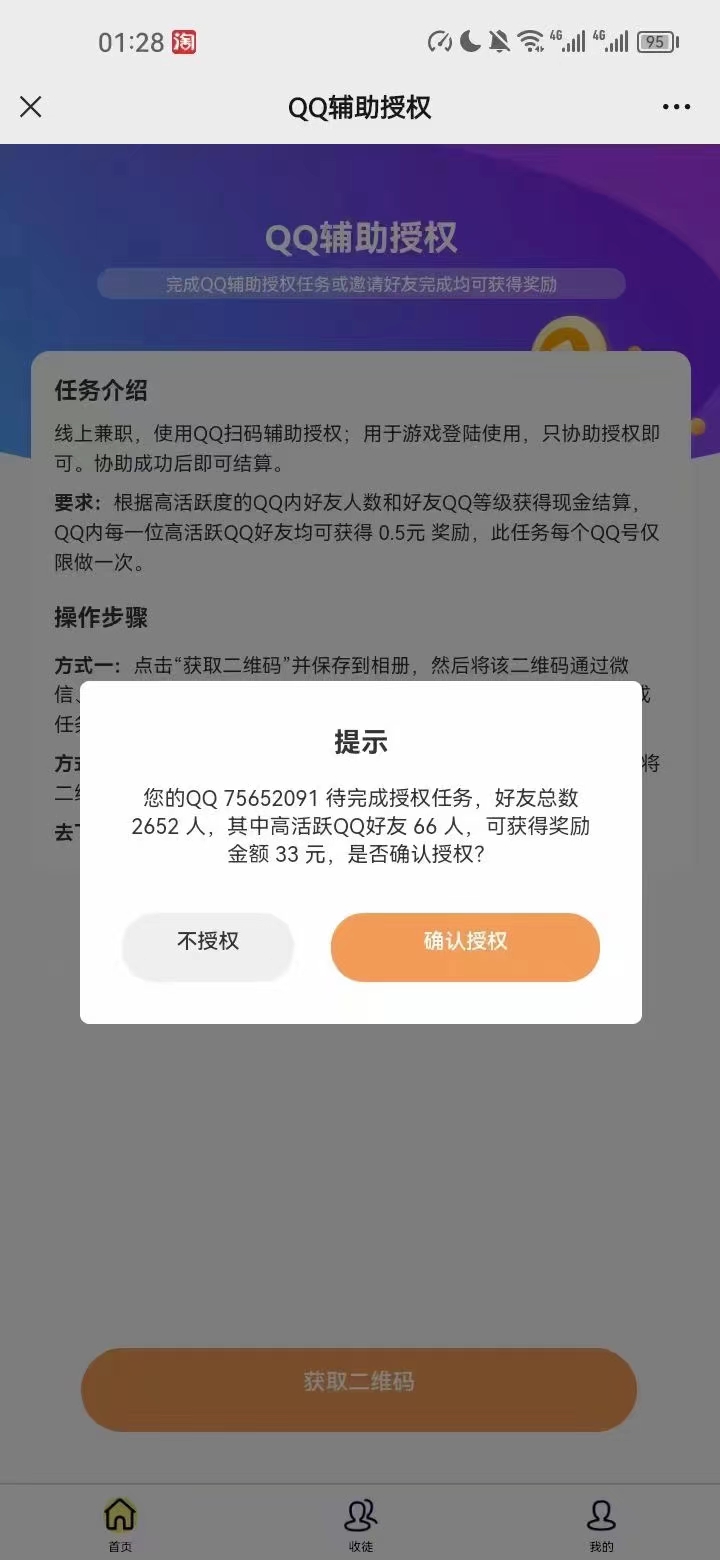The height and width of the screenshot is (1560, 720).
Task: Open the three-dot overflow menu
Action: tap(676, 107)
